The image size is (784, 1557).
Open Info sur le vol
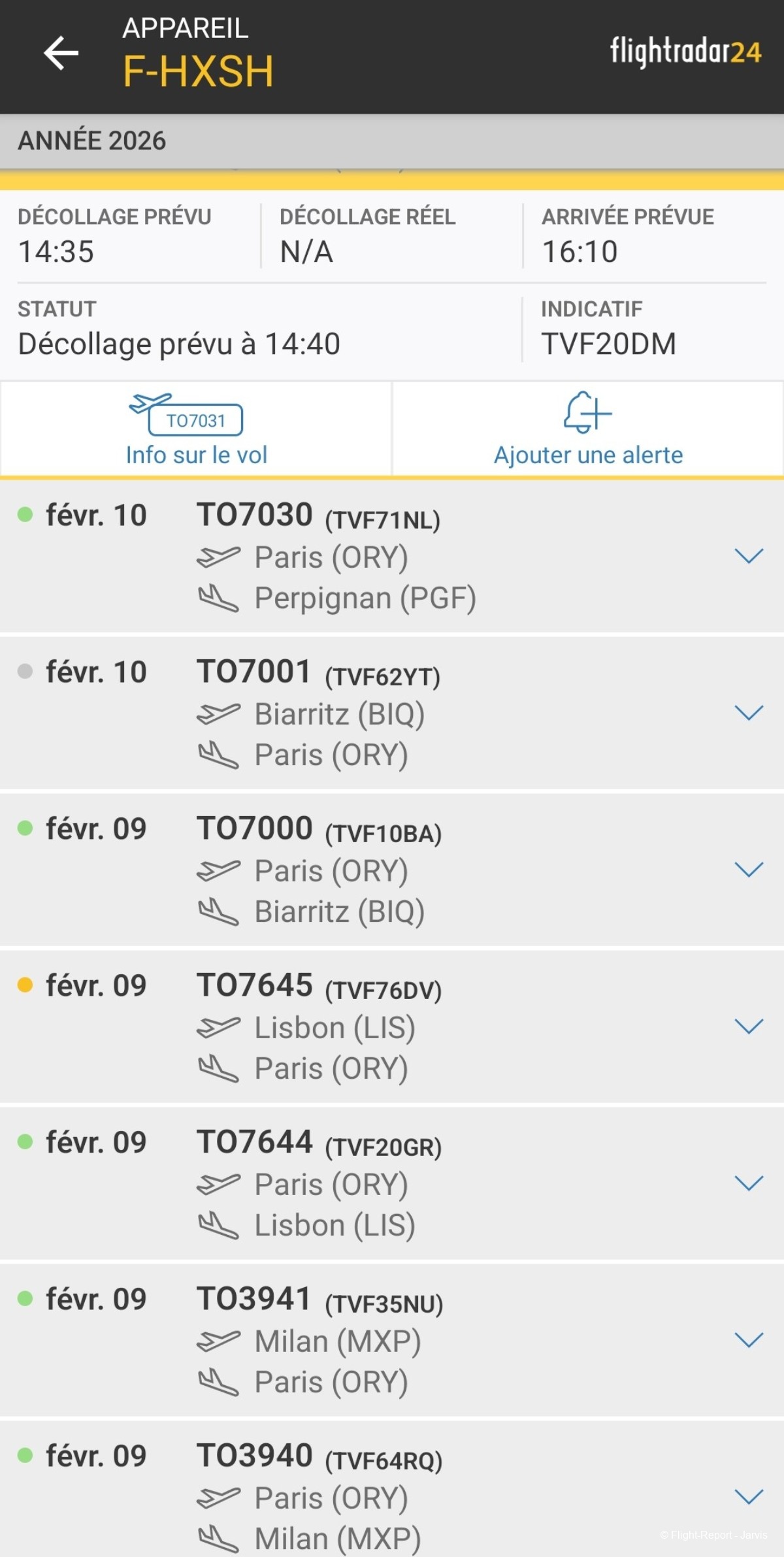(x=195, y=455)
